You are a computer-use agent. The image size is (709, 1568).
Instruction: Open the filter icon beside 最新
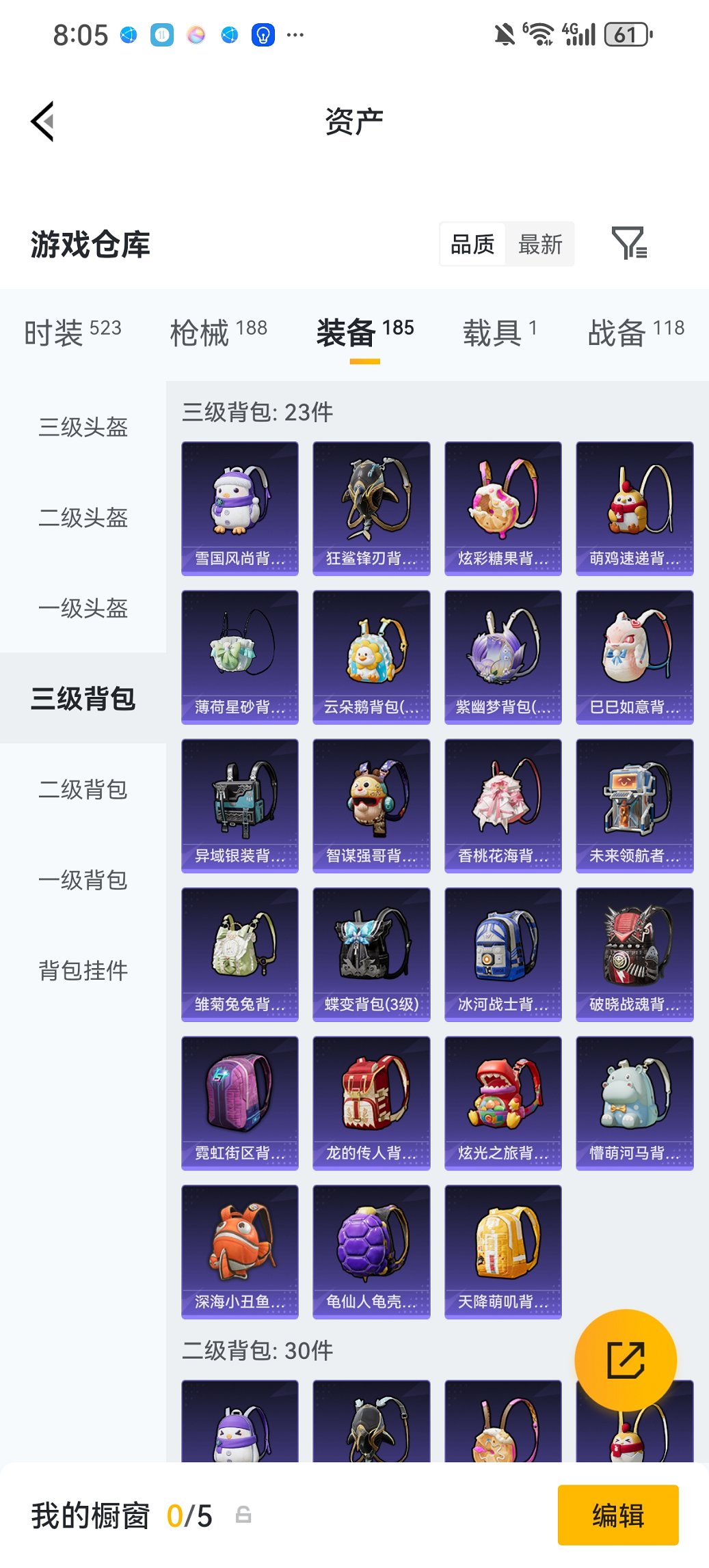pos(628,244)
